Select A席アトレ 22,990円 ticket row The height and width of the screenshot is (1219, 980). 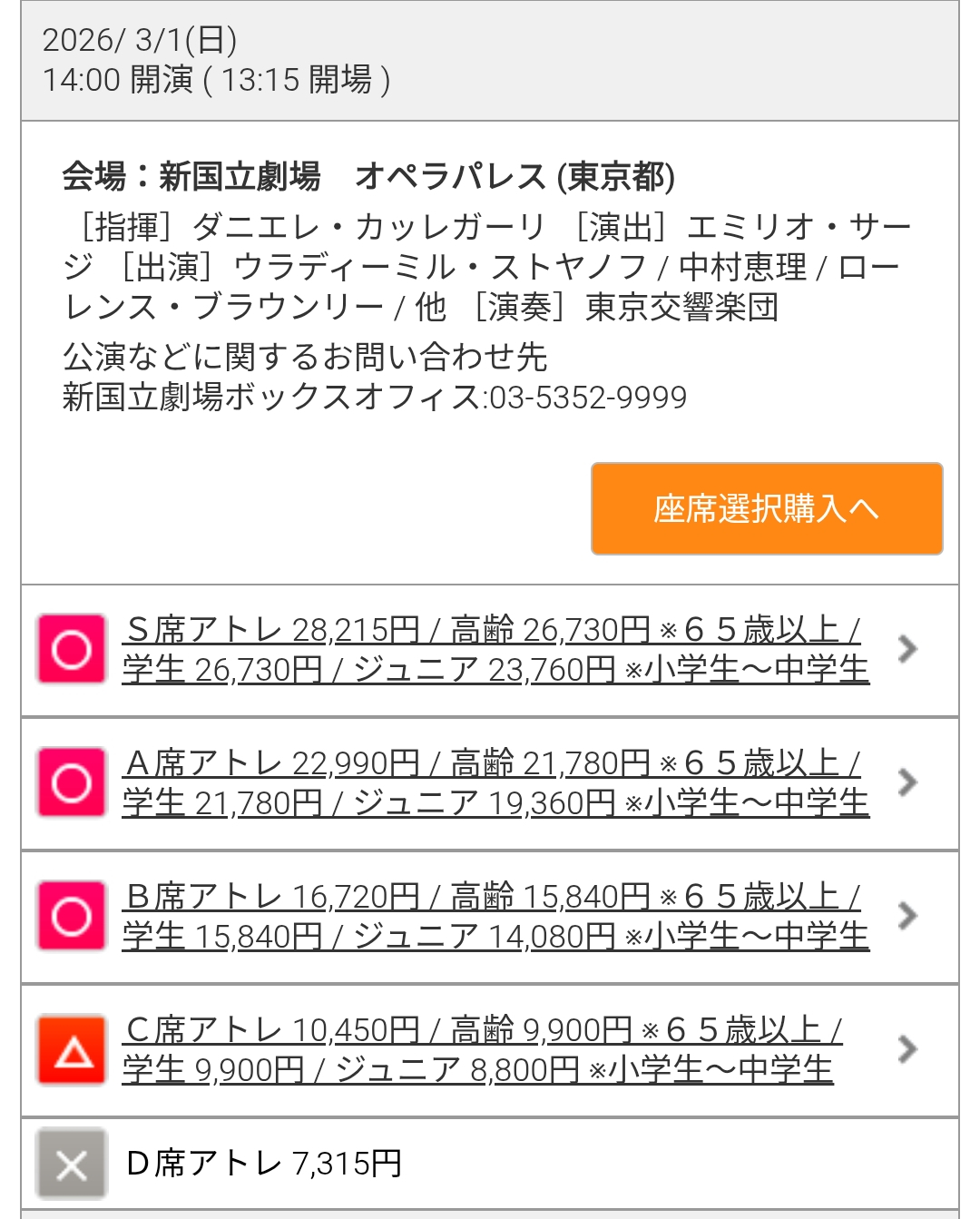(495, 783)
